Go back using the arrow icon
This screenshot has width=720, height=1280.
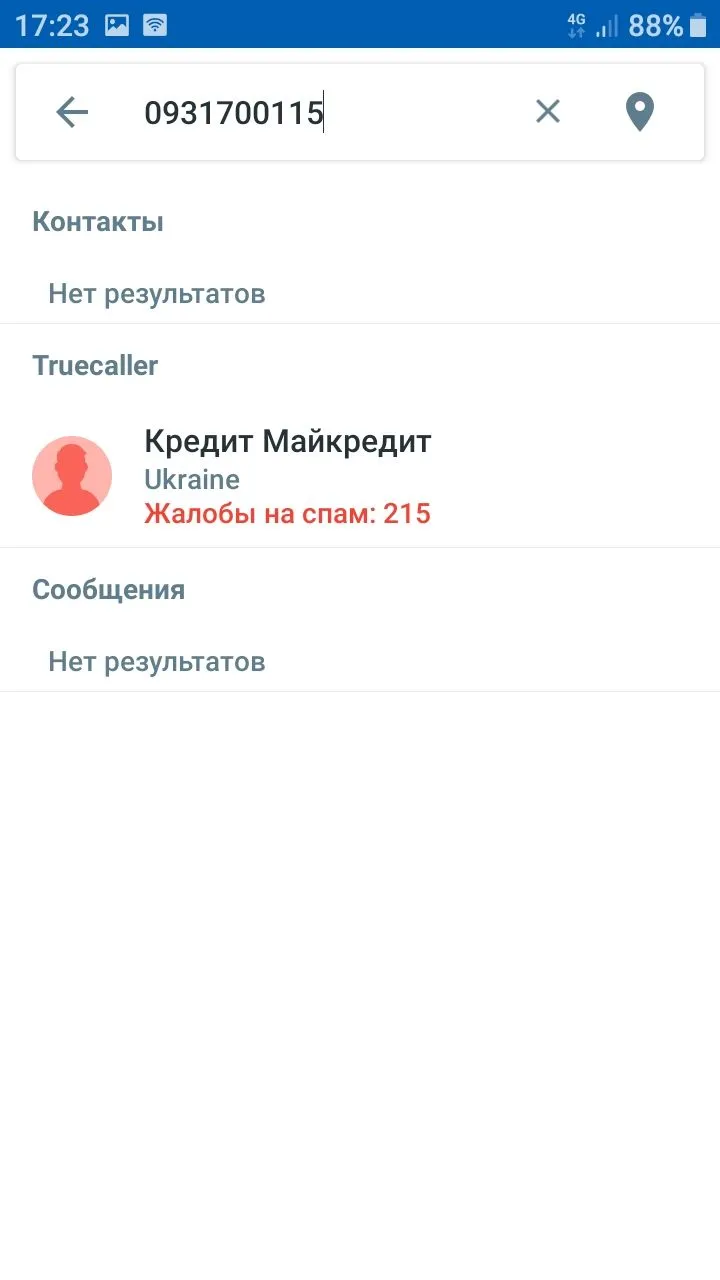coord(72,112)
